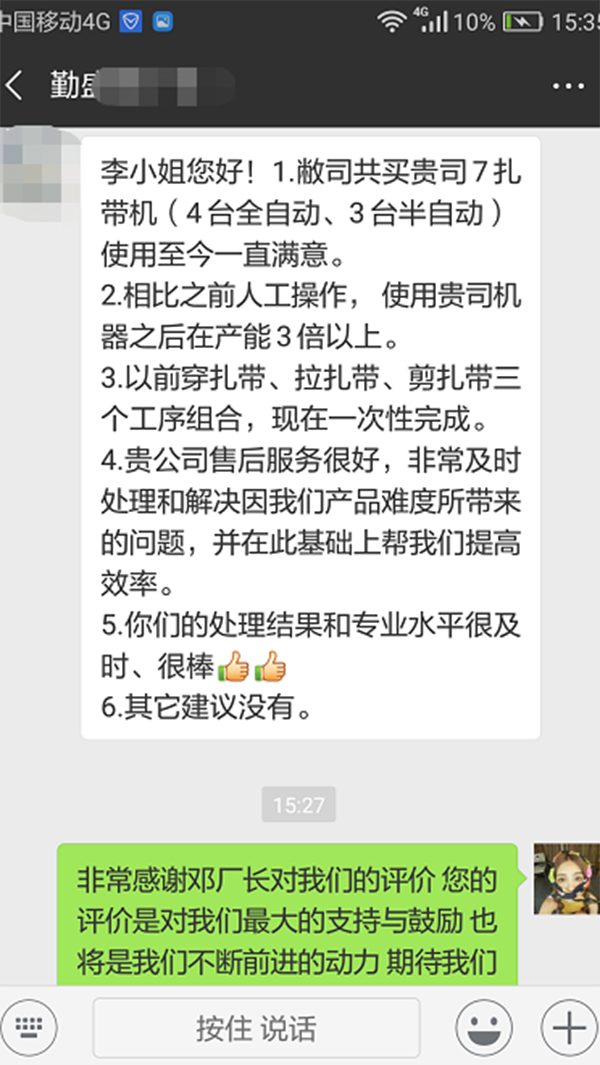The width and height of the screenshot is (600, 1065).
Task: Go back from this chat
Action: tap(16, 85)
